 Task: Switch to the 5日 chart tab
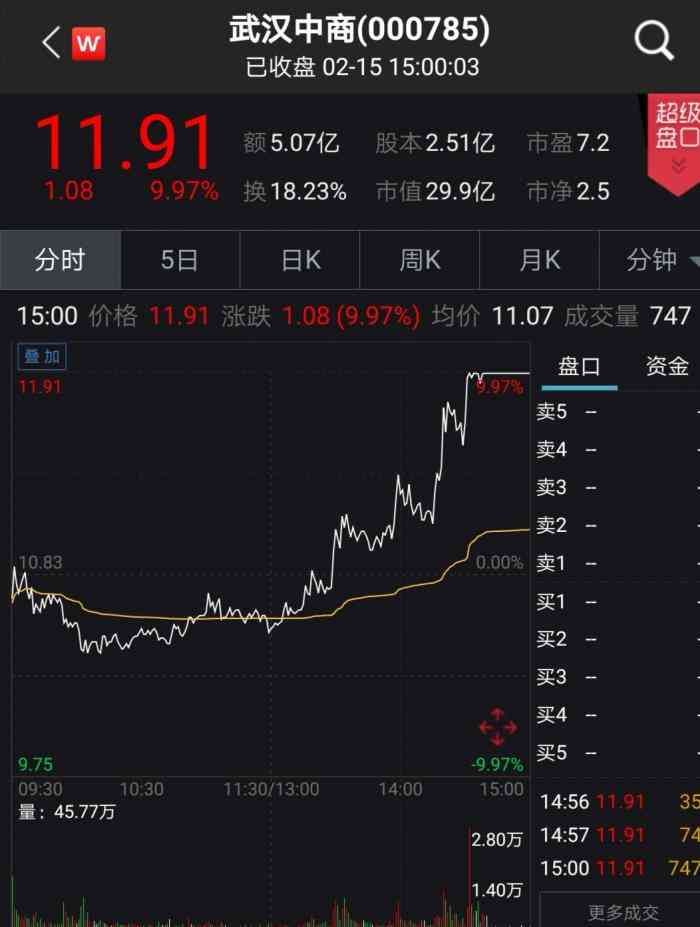tap(180, 261)
